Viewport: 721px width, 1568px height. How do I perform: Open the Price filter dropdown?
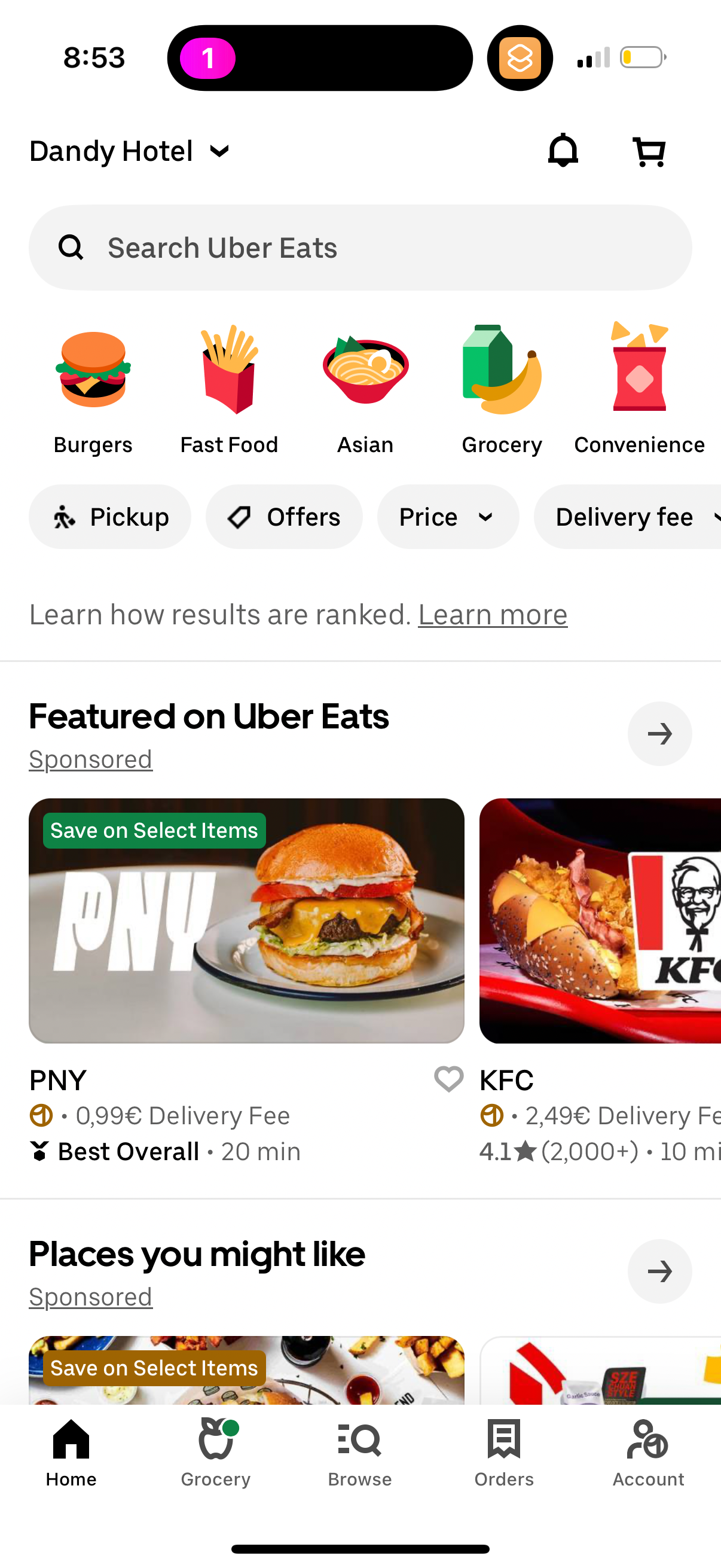(448, 516)
